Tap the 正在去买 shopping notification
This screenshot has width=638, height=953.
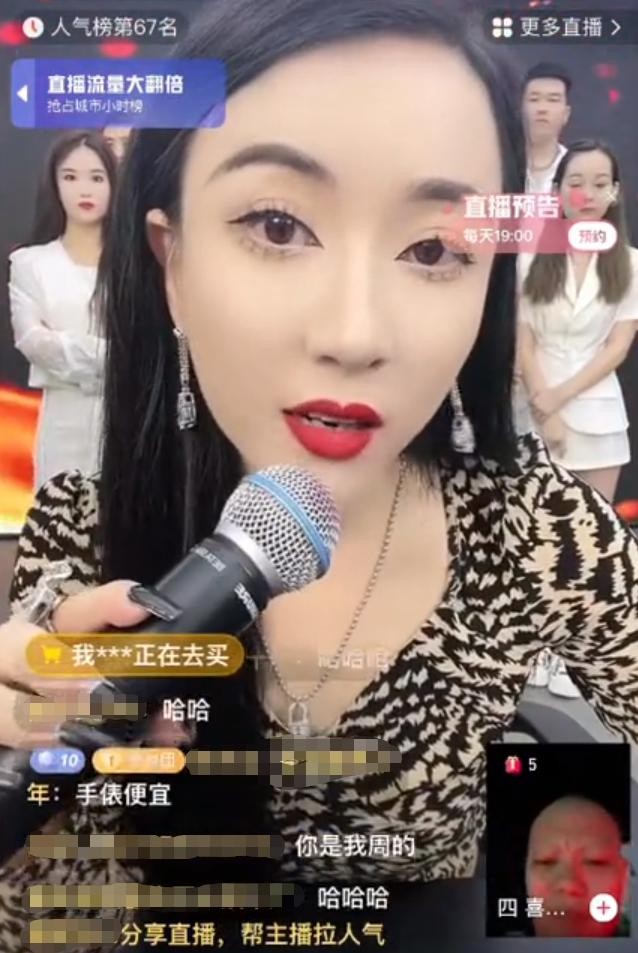[134, 655]
